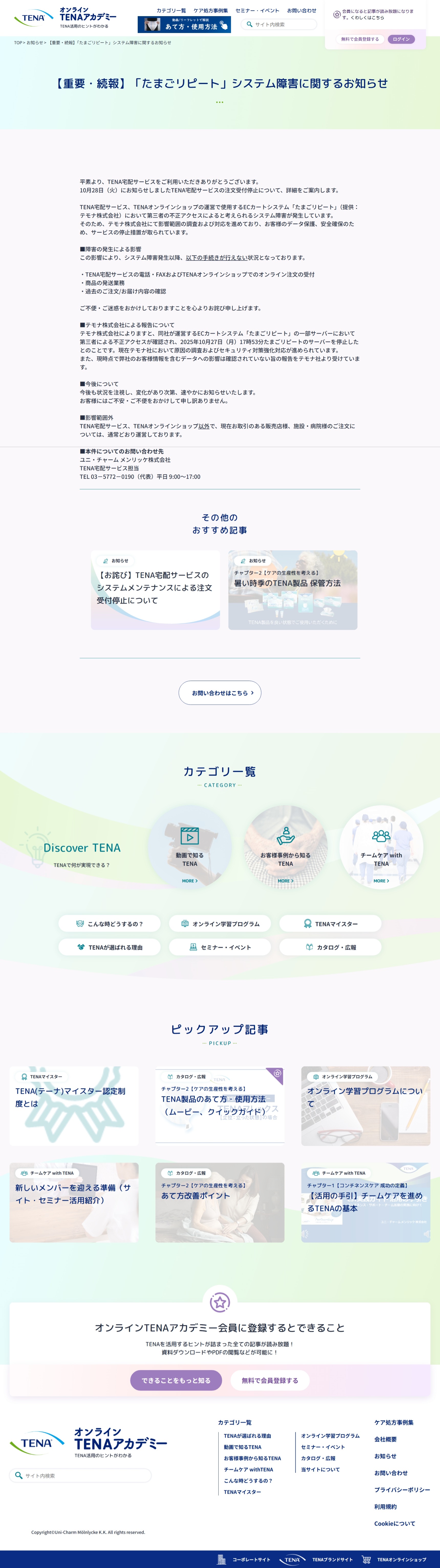Select the カタログ・広報 category chip
The width and height of the screenshot is (440, 1568).
[x=330, y=947]
